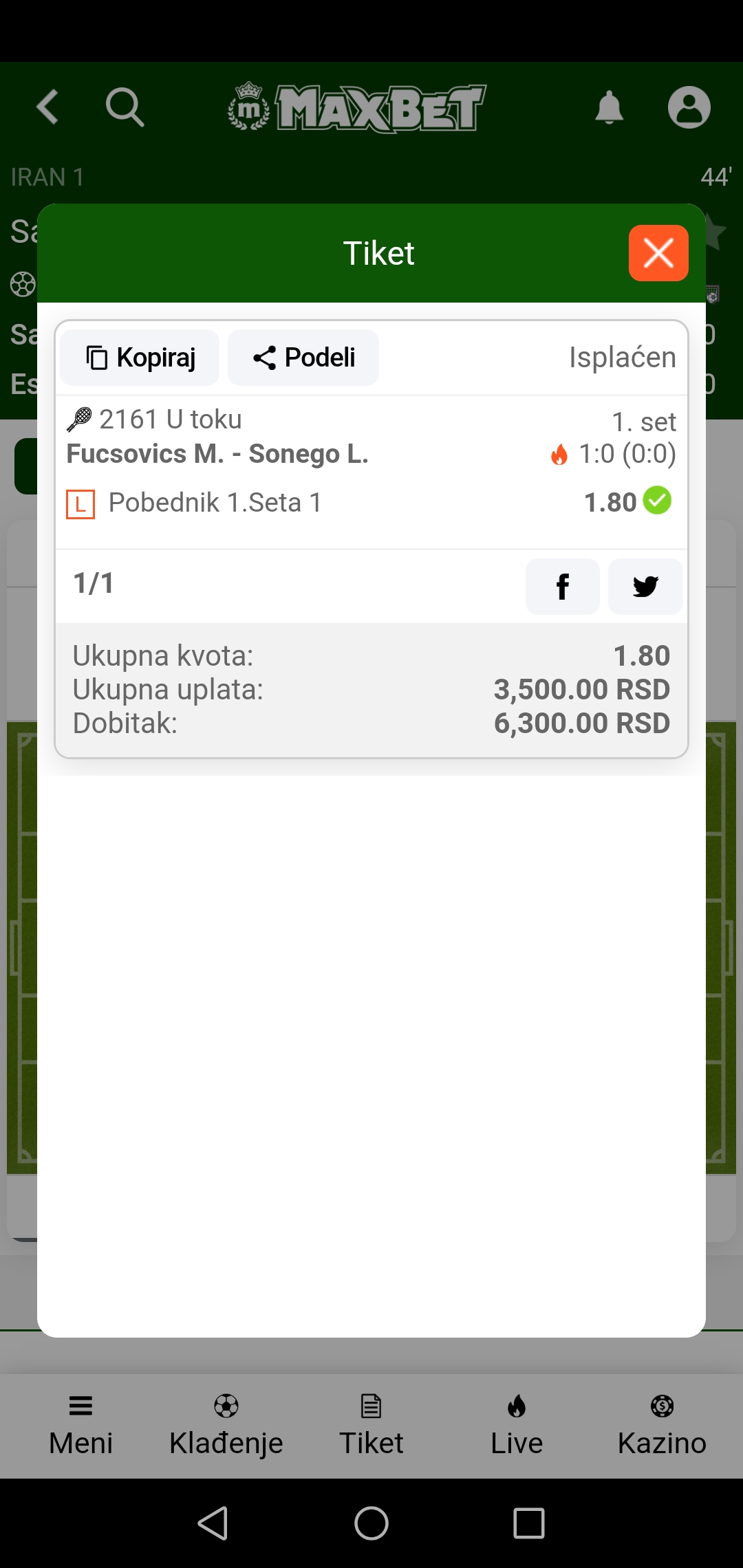This screenshot has width=743, height=1568.
Task: Open Fucsovics M. - Sonego L. match
Action: (217, 454)
